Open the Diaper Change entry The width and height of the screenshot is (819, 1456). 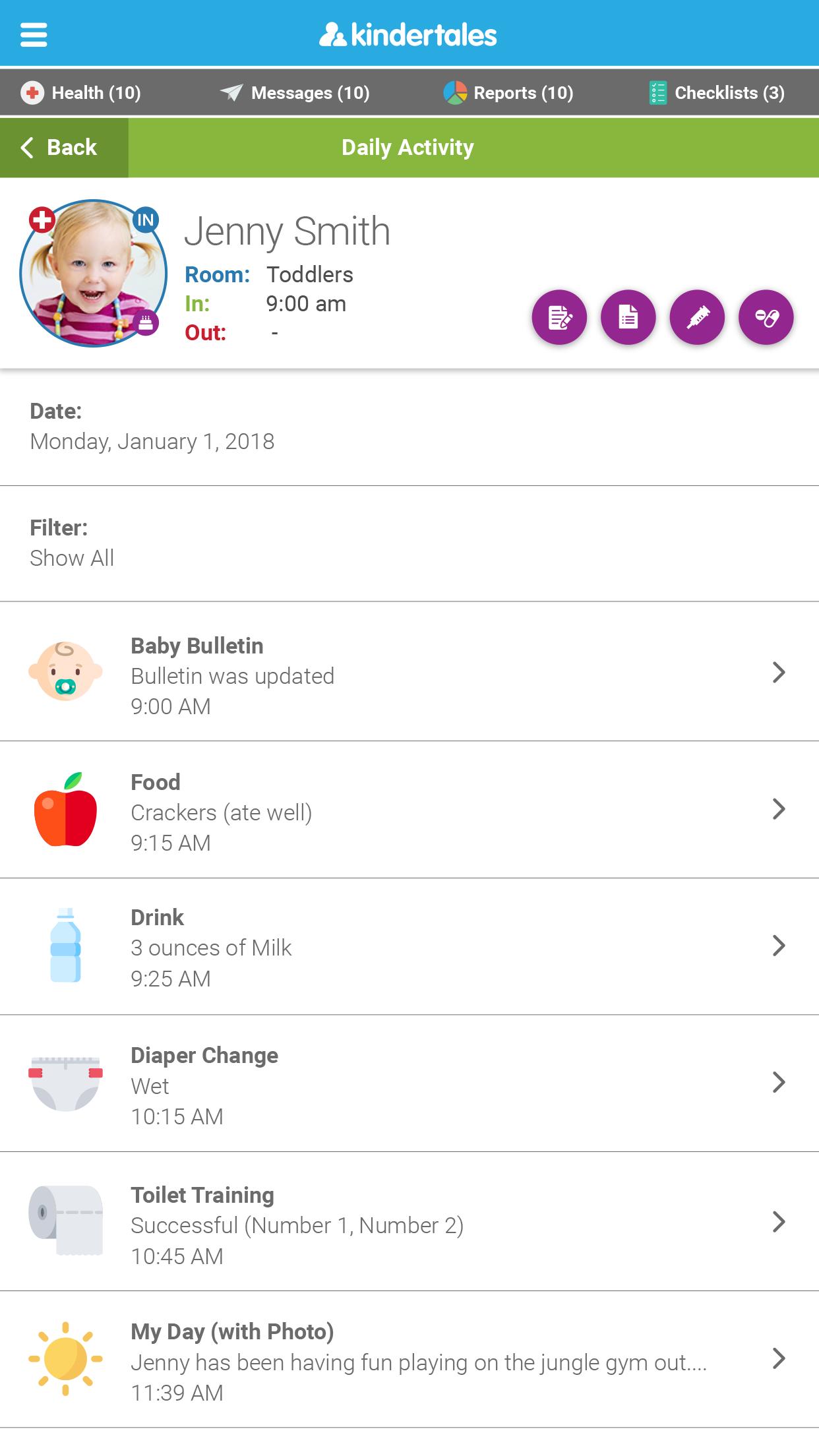click(x=409, y=1083)
